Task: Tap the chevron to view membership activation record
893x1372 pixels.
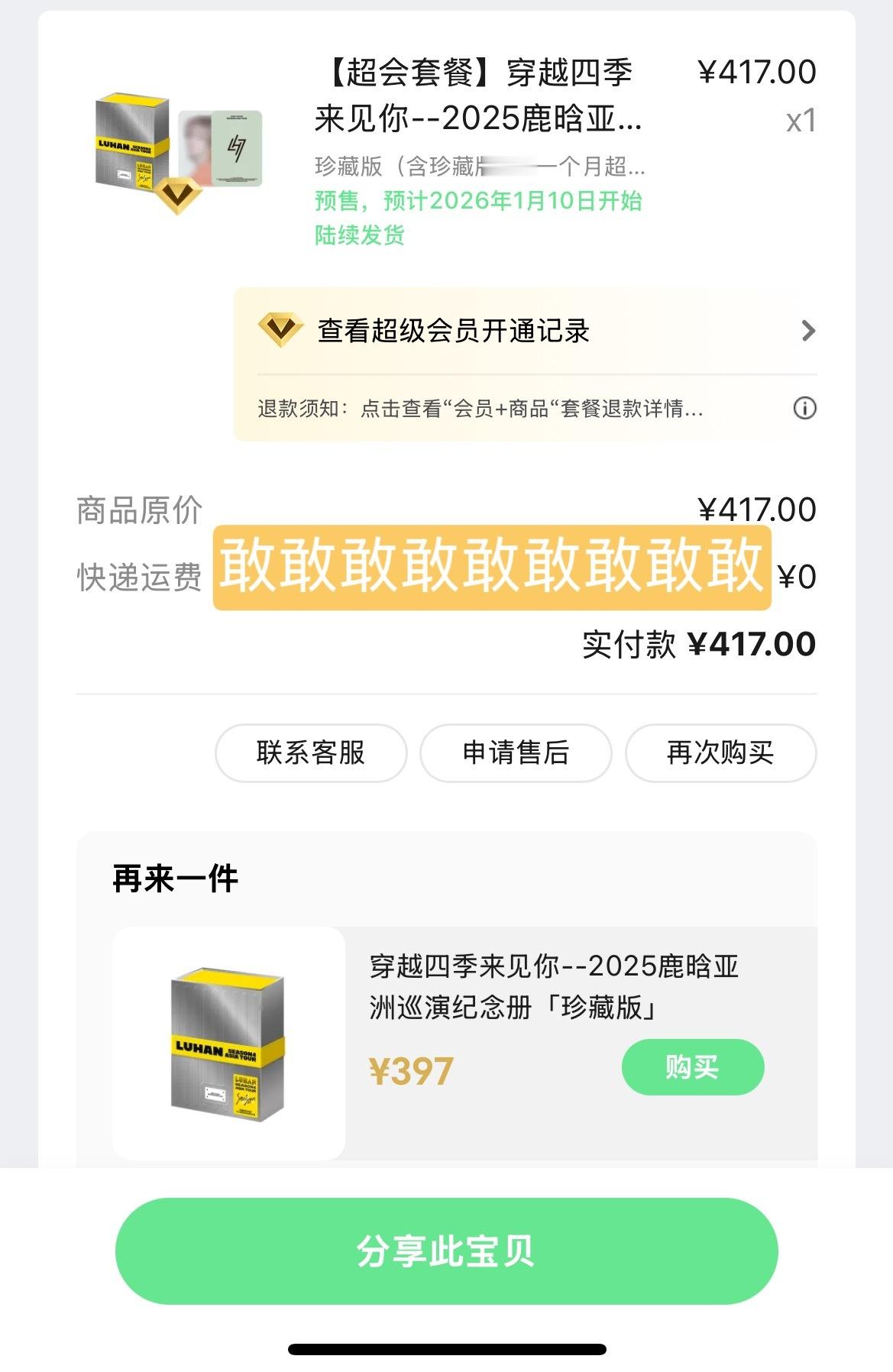Action: [807, 331]
